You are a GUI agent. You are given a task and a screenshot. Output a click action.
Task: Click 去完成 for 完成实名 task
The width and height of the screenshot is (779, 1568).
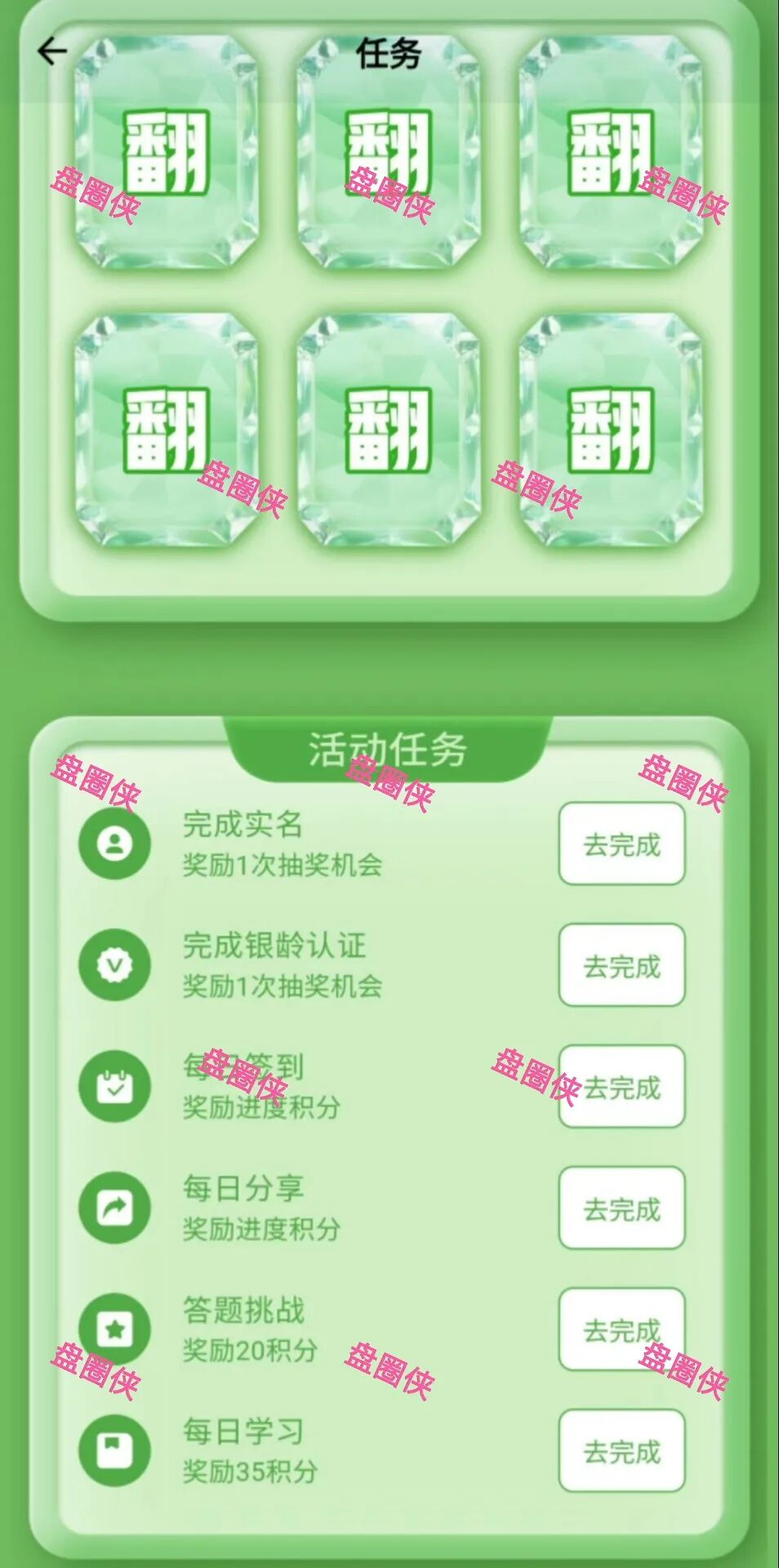pyautogui.click(x=622, y=843)
